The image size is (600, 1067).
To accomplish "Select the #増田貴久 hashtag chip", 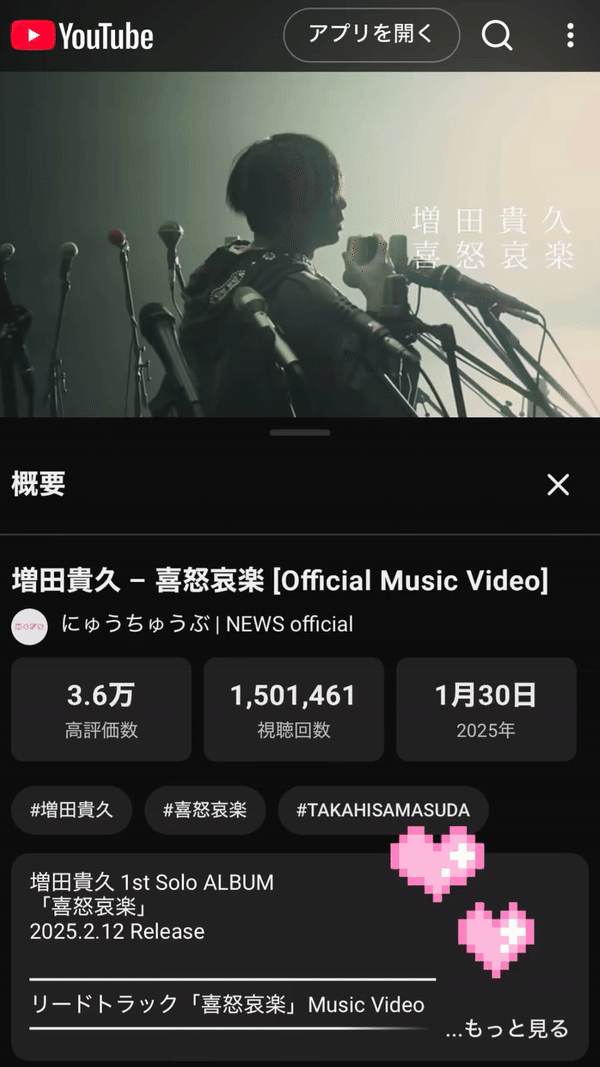I will (x=72, y=810).
